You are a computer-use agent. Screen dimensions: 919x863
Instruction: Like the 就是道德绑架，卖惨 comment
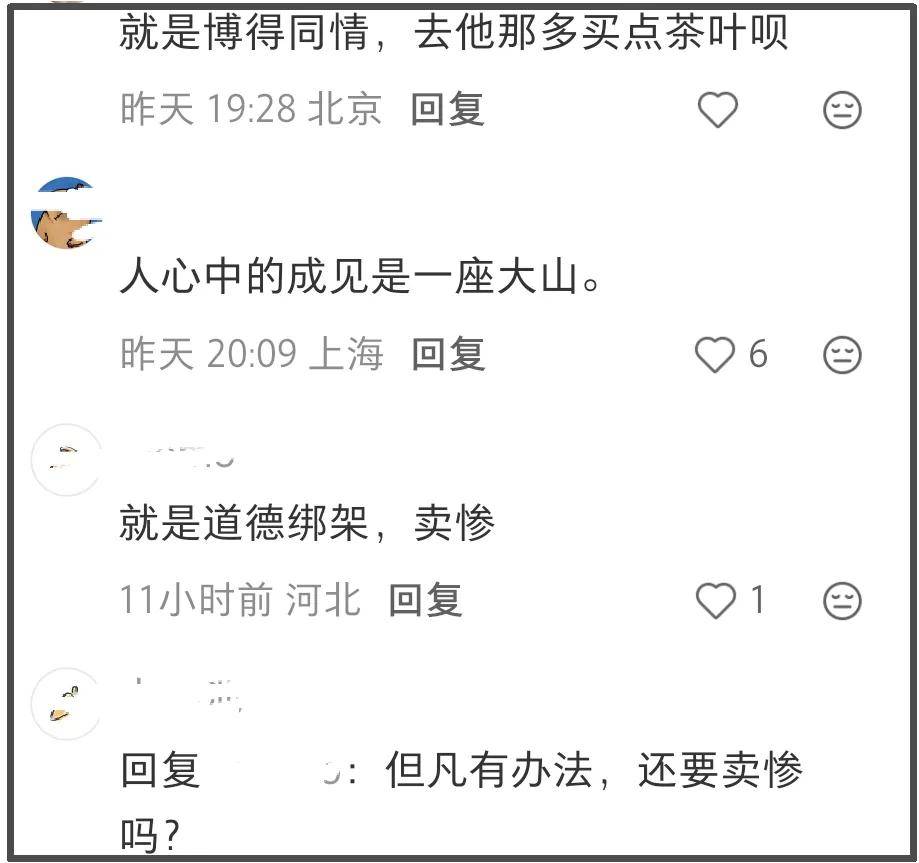click(715, 600)
